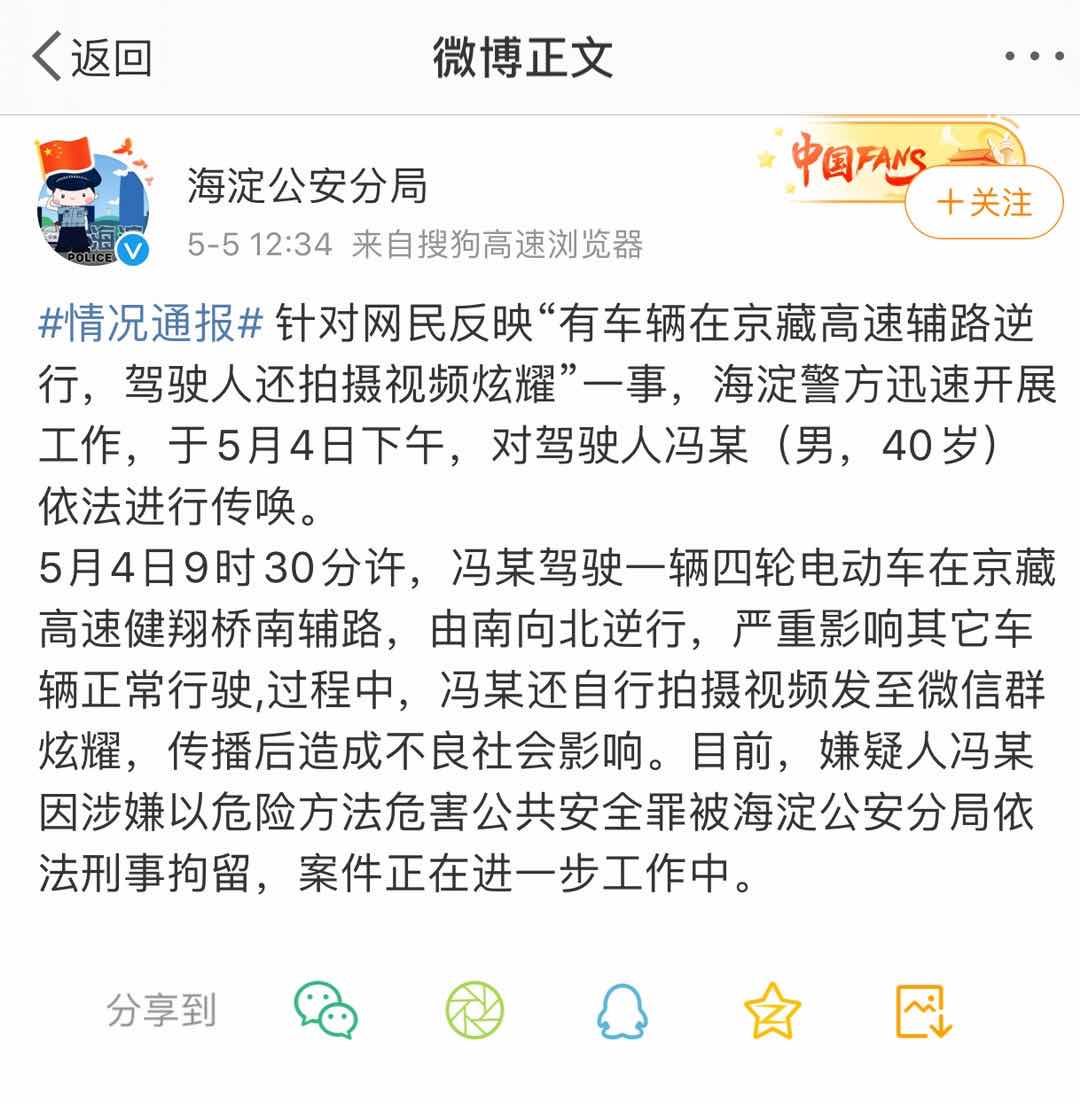The width and height of the screenshot is (1080, 1104).
Task: Open the #情况通报# hashtag topic
Action: point(151,324)
